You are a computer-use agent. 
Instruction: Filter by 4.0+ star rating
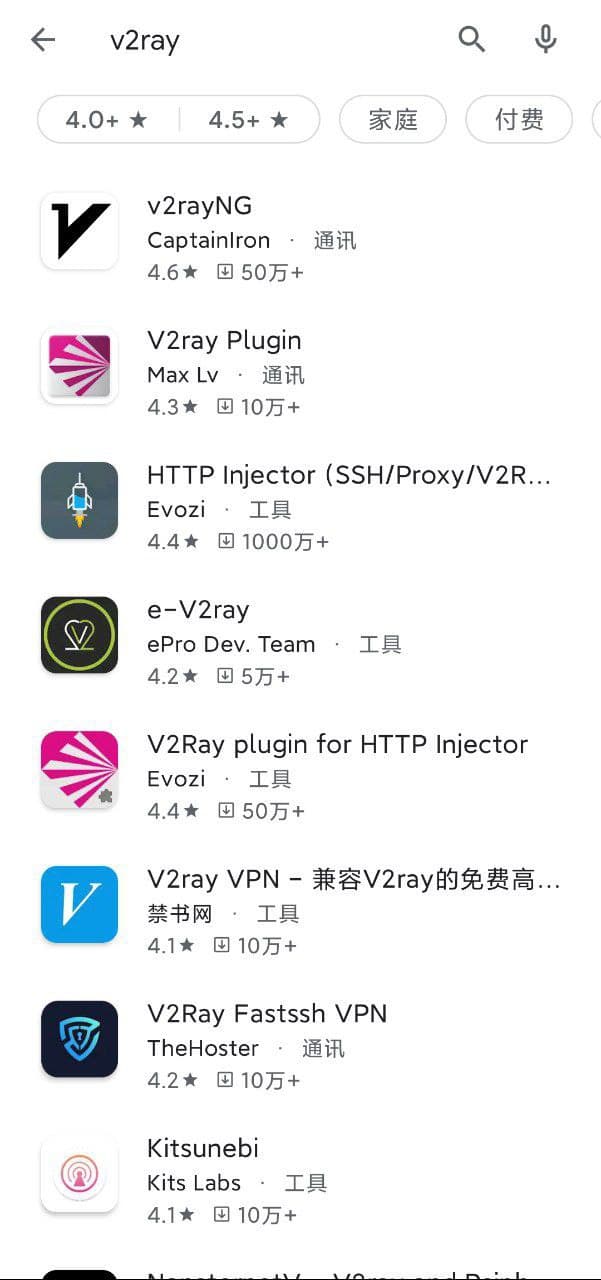tap(108, 120)
